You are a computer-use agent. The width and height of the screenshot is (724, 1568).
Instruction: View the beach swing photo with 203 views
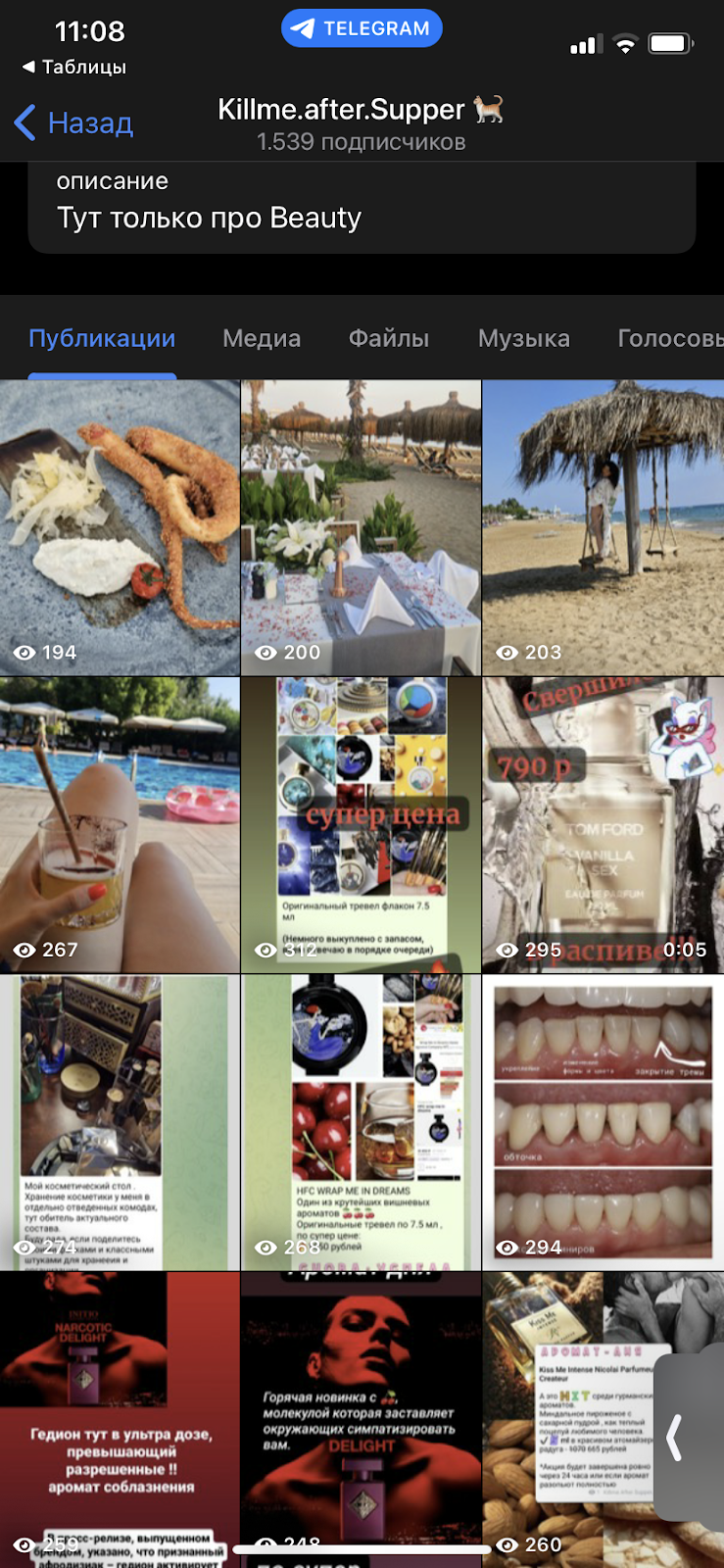tap(603, 527)
